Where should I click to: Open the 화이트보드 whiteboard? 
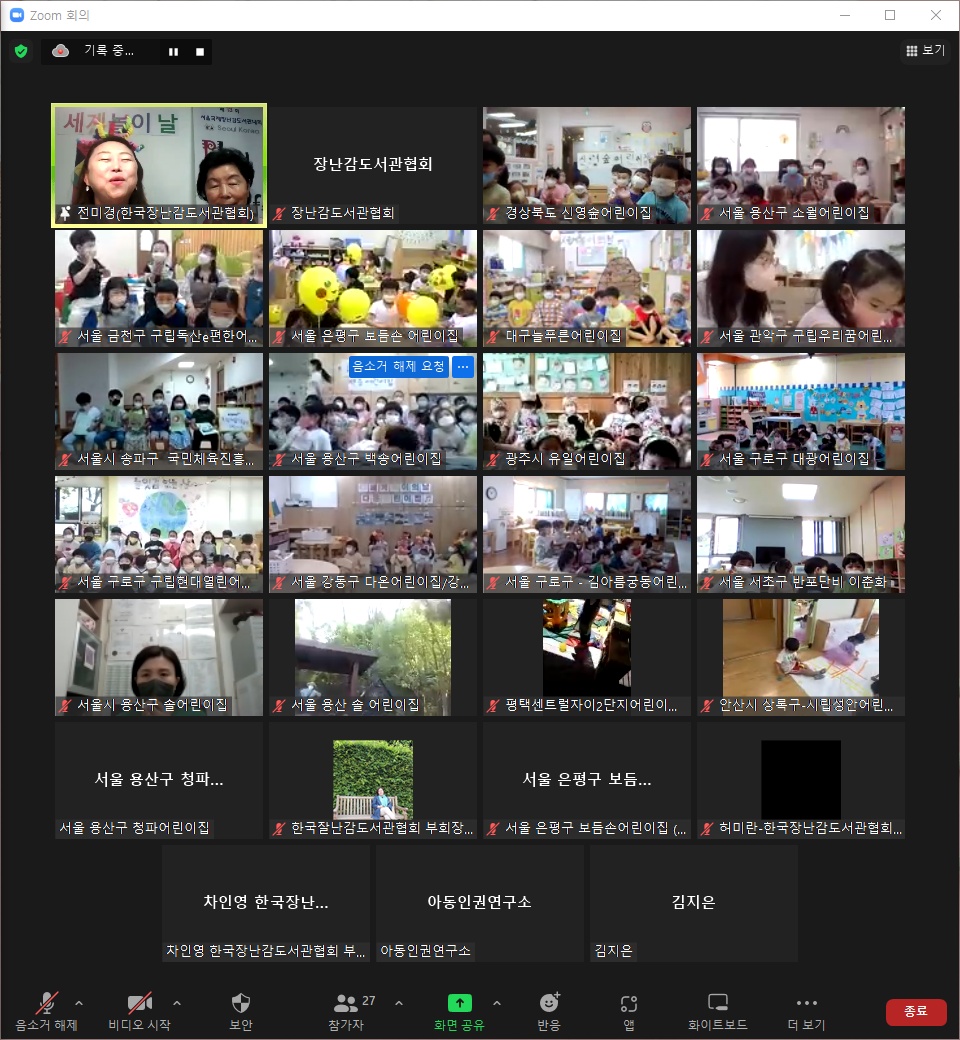click(717, 1010)
